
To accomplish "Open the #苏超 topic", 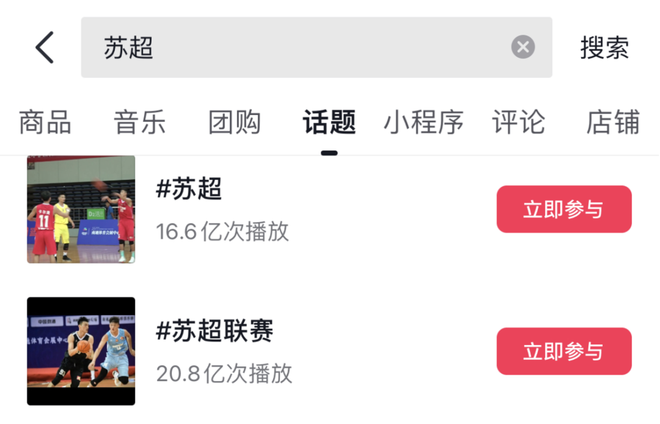I will point(190,188).
